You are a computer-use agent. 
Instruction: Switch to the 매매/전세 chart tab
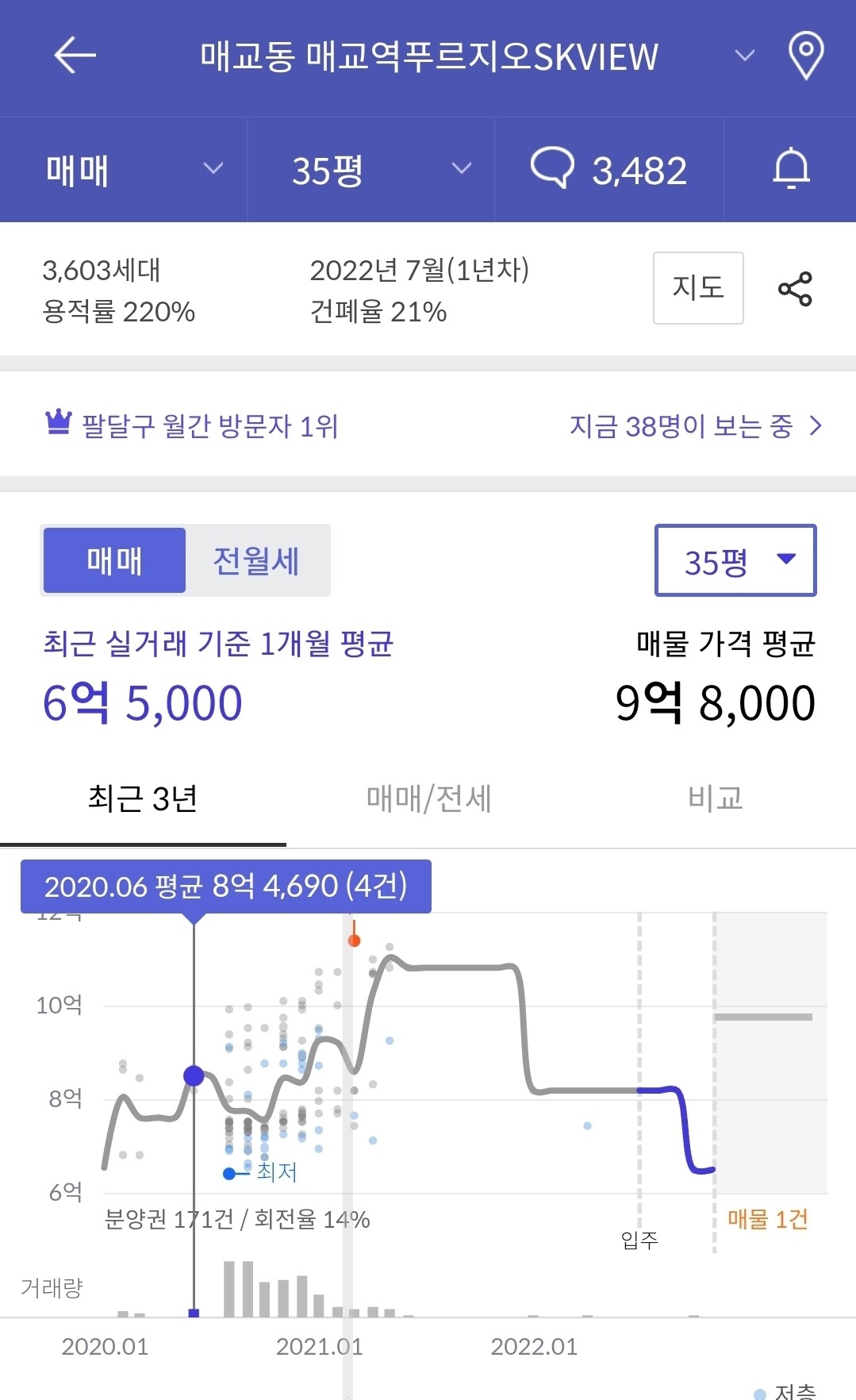click(428, 798)
